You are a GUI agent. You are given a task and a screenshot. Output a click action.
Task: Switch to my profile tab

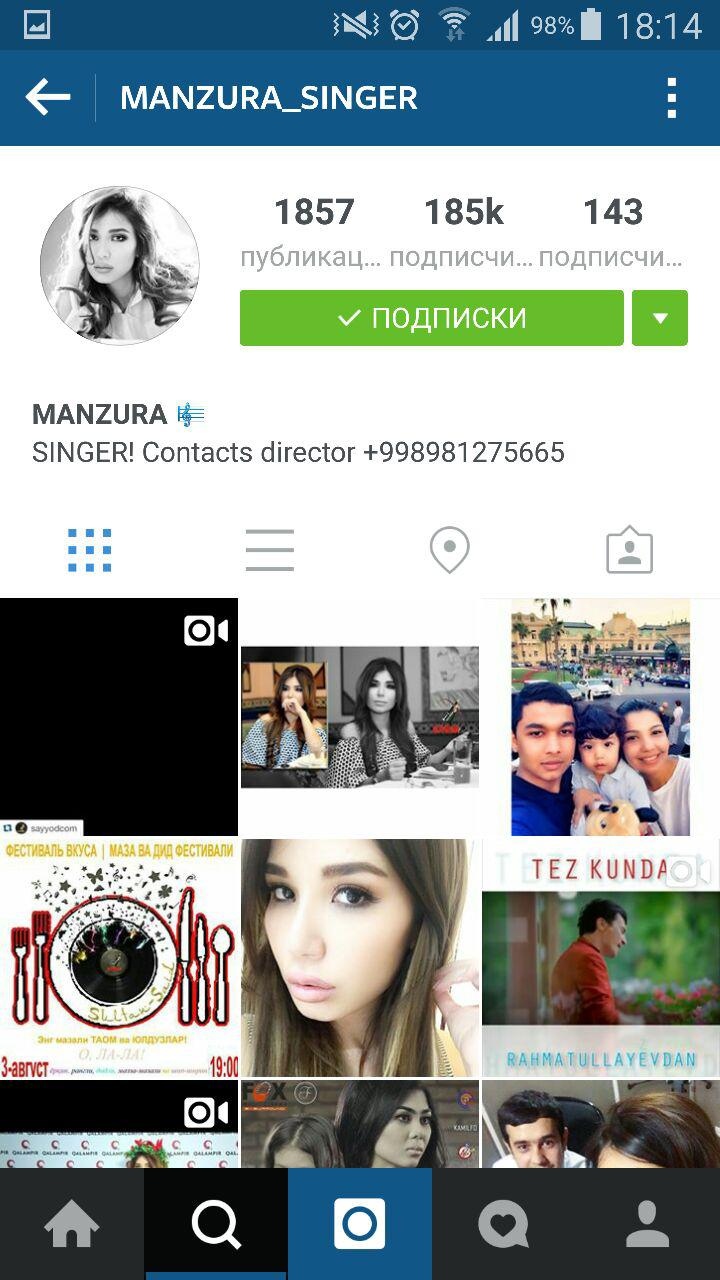tap(647, 1224)
